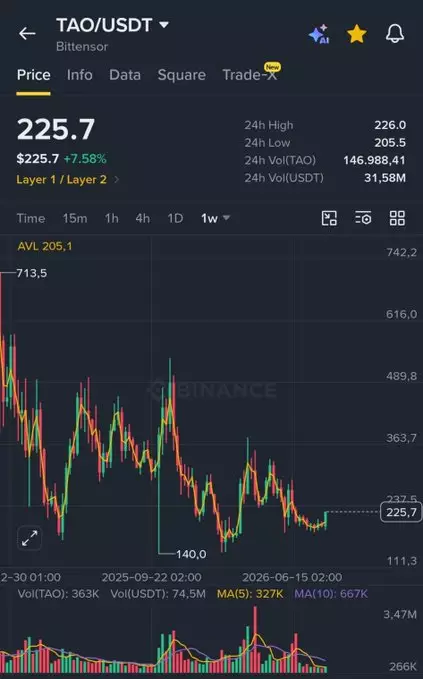
Task: Switch to the Info tab
Action: [80, 75]
